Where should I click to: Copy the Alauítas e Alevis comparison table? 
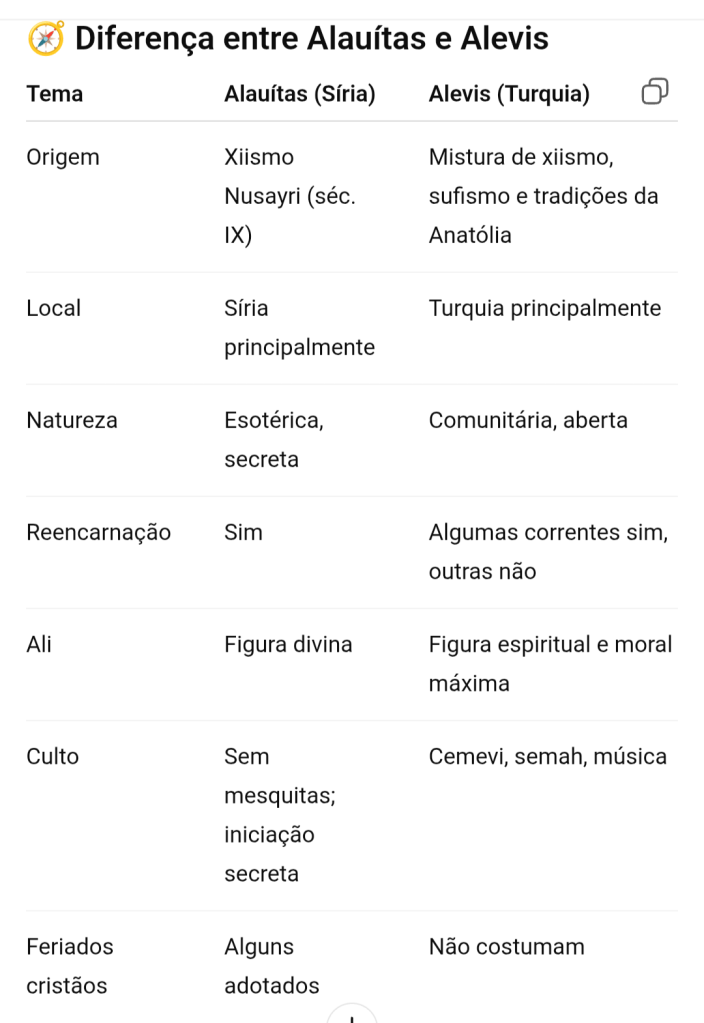coord(654,93)
